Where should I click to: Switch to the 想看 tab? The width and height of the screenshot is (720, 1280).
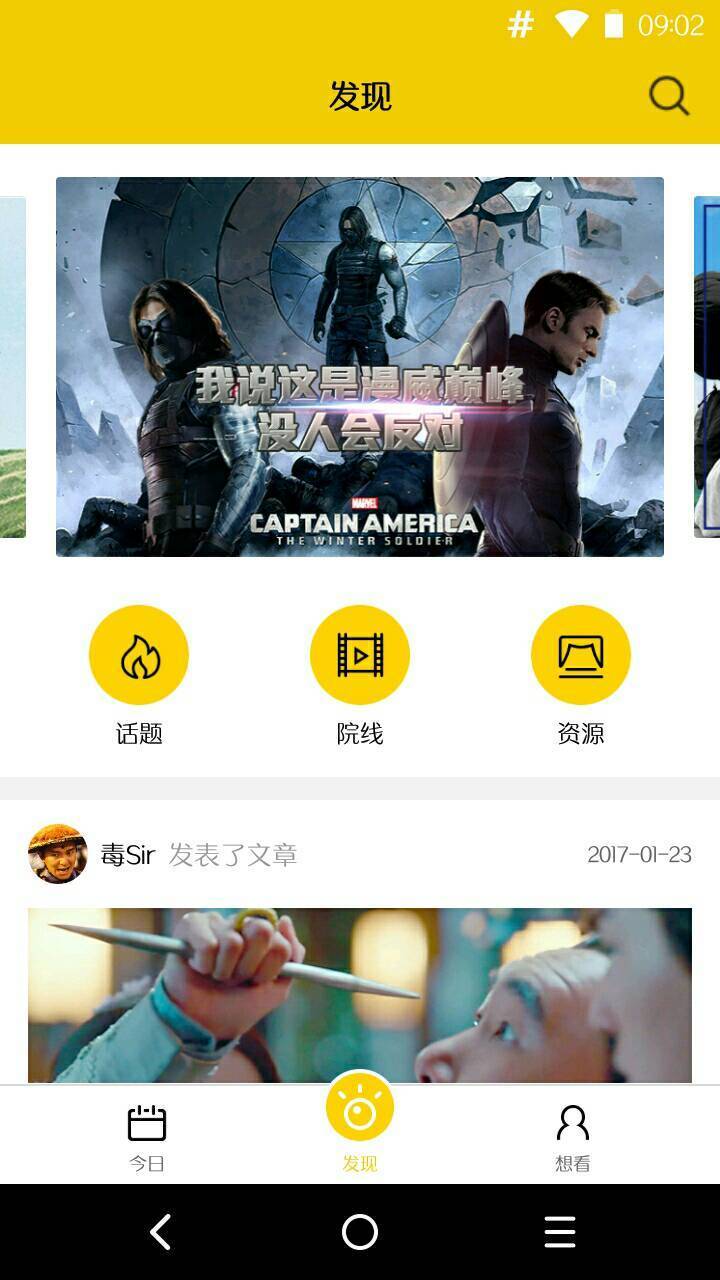point(573,1136)
